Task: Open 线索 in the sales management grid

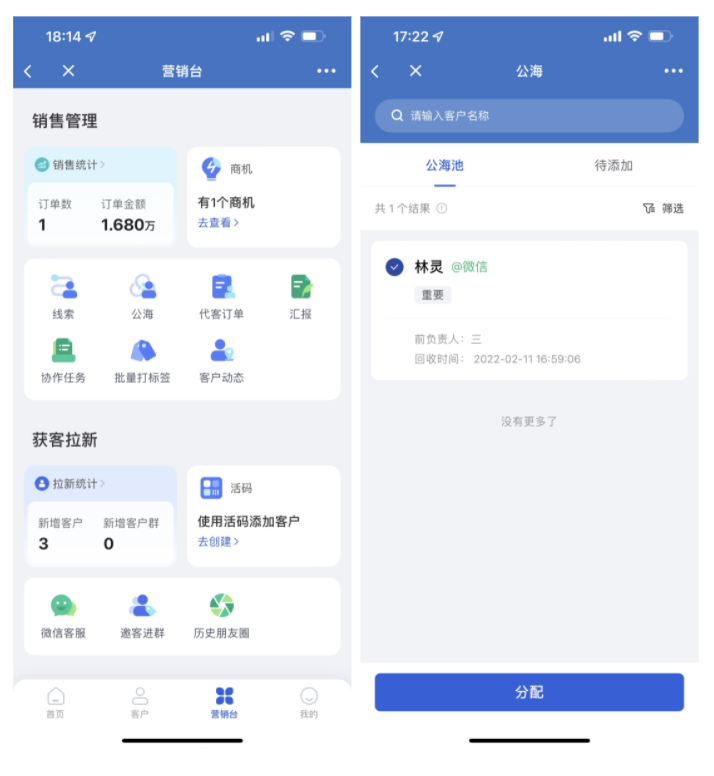Action: coord(64,297)
